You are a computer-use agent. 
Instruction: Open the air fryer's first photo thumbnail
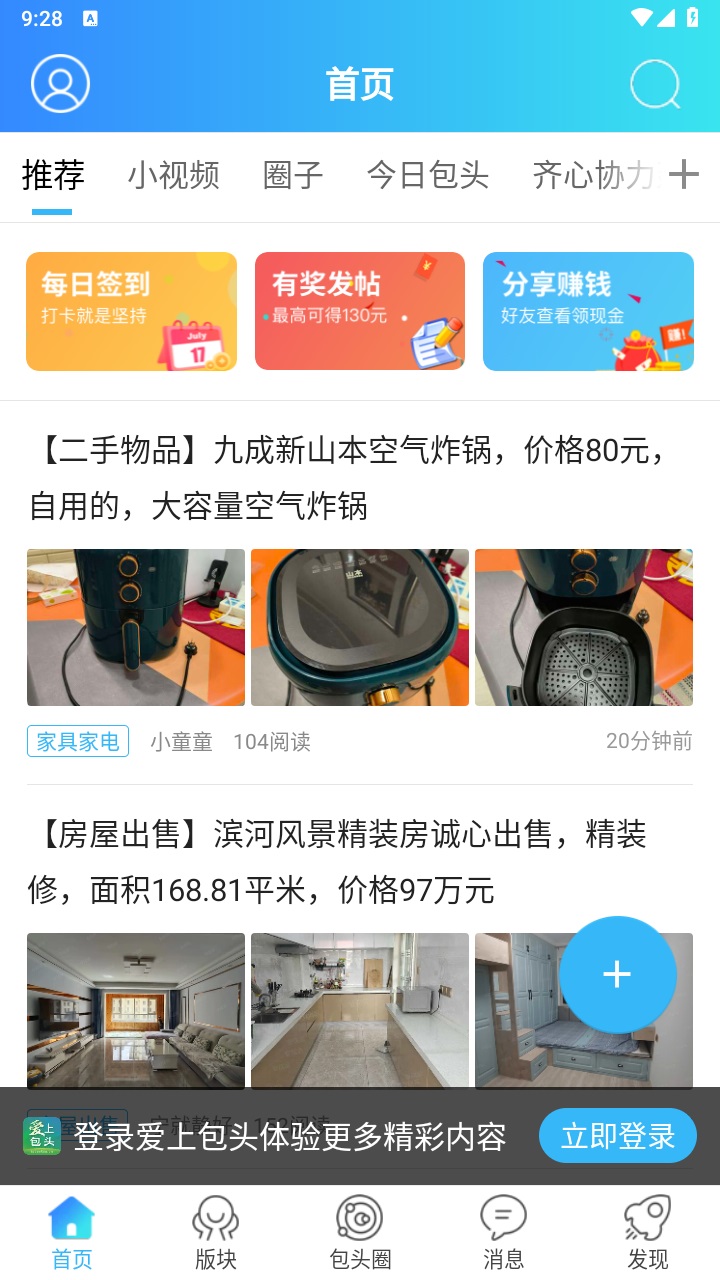coord(135,627)
